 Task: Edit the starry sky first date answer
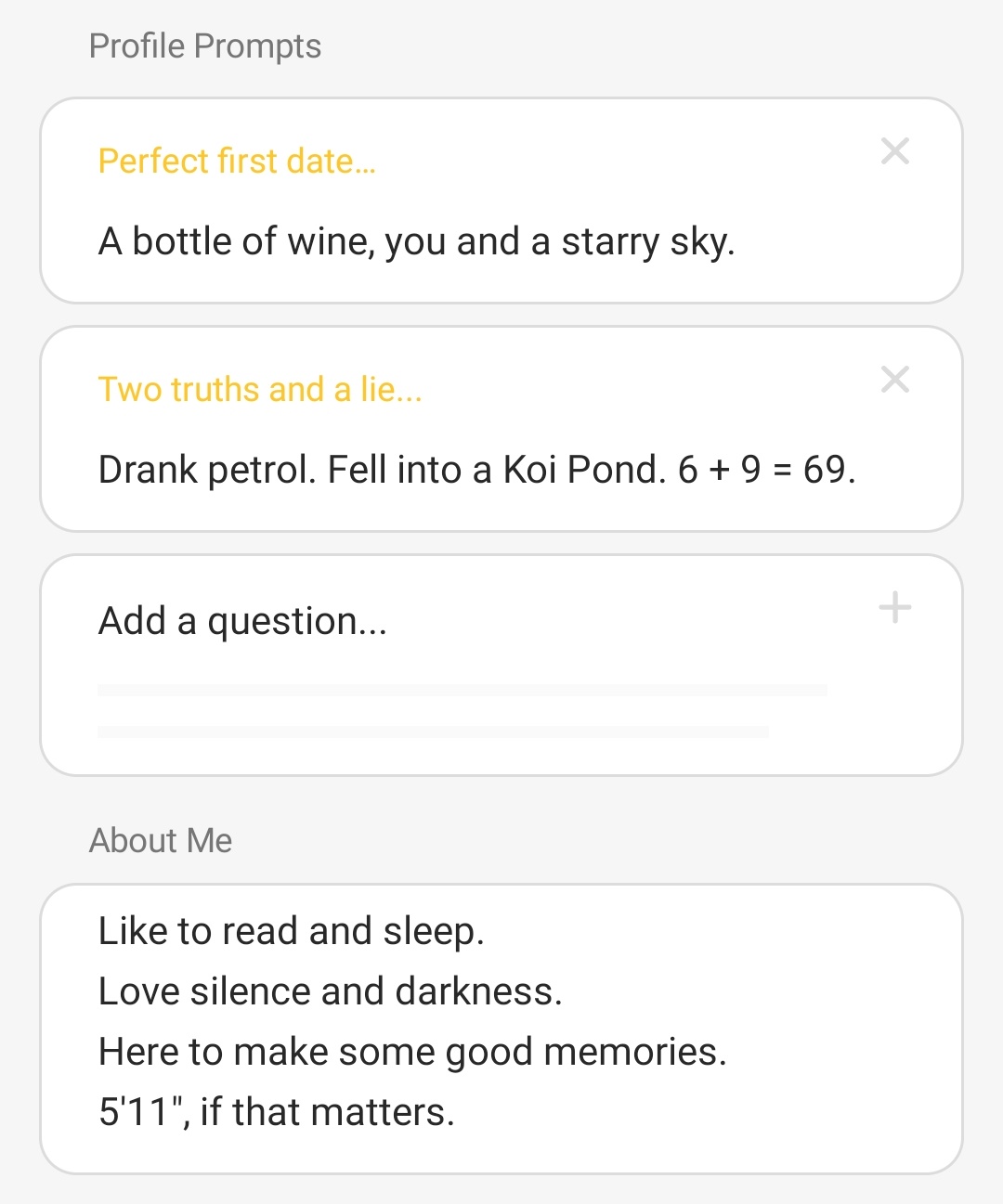click(416, 240)
